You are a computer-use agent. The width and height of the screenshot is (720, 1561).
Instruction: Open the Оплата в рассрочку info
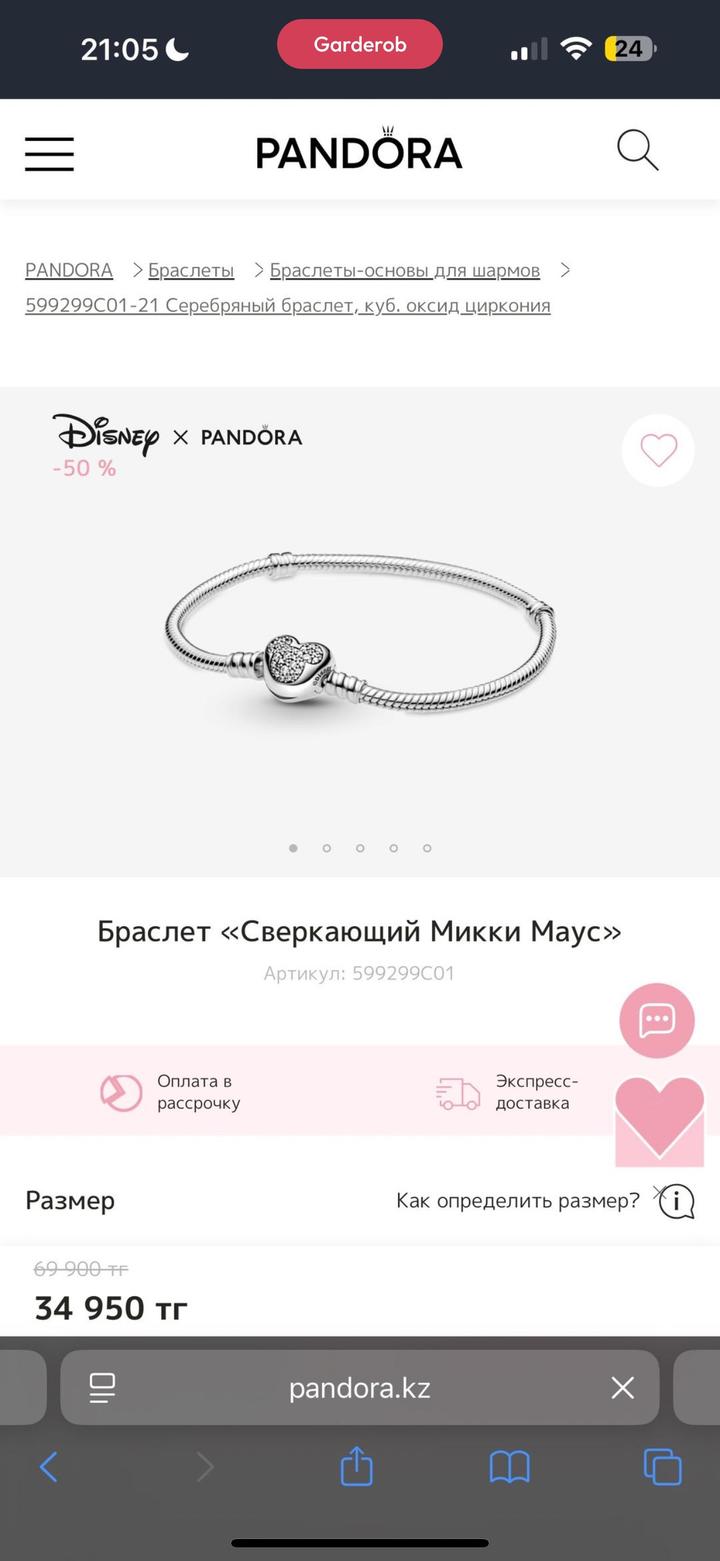[x=171, y=1092]
